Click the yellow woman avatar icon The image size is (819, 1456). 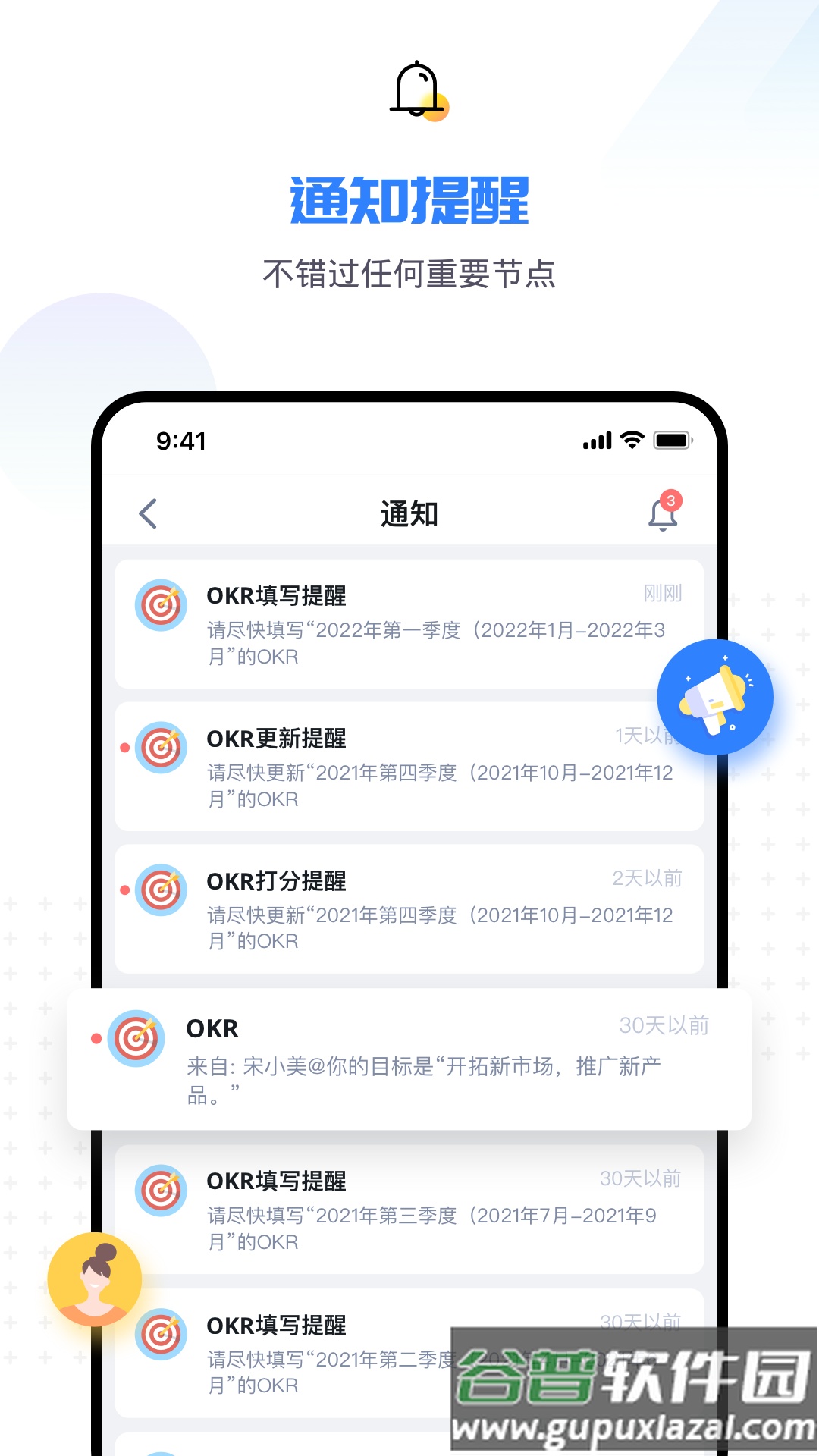(x=93, y=1279)
